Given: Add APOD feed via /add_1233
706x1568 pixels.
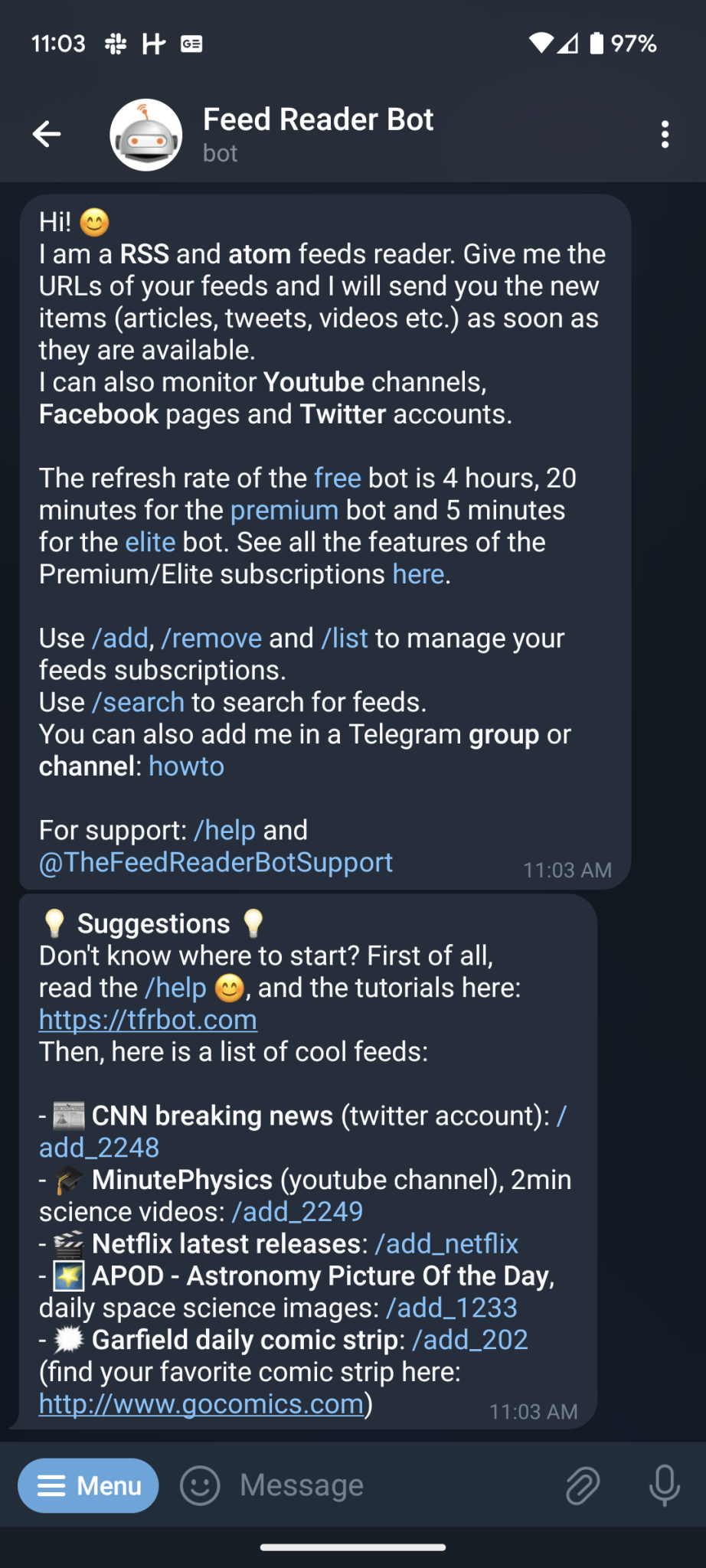Looking at the screenshot, I should pos(452,1308).
